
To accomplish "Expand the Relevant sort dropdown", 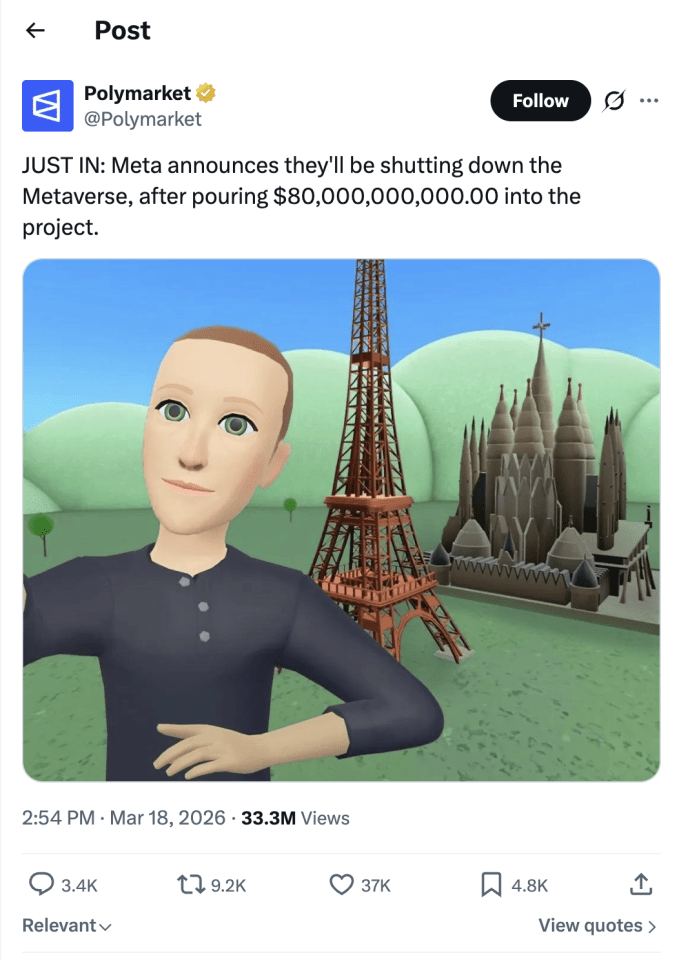I will [x=66, y=926].
